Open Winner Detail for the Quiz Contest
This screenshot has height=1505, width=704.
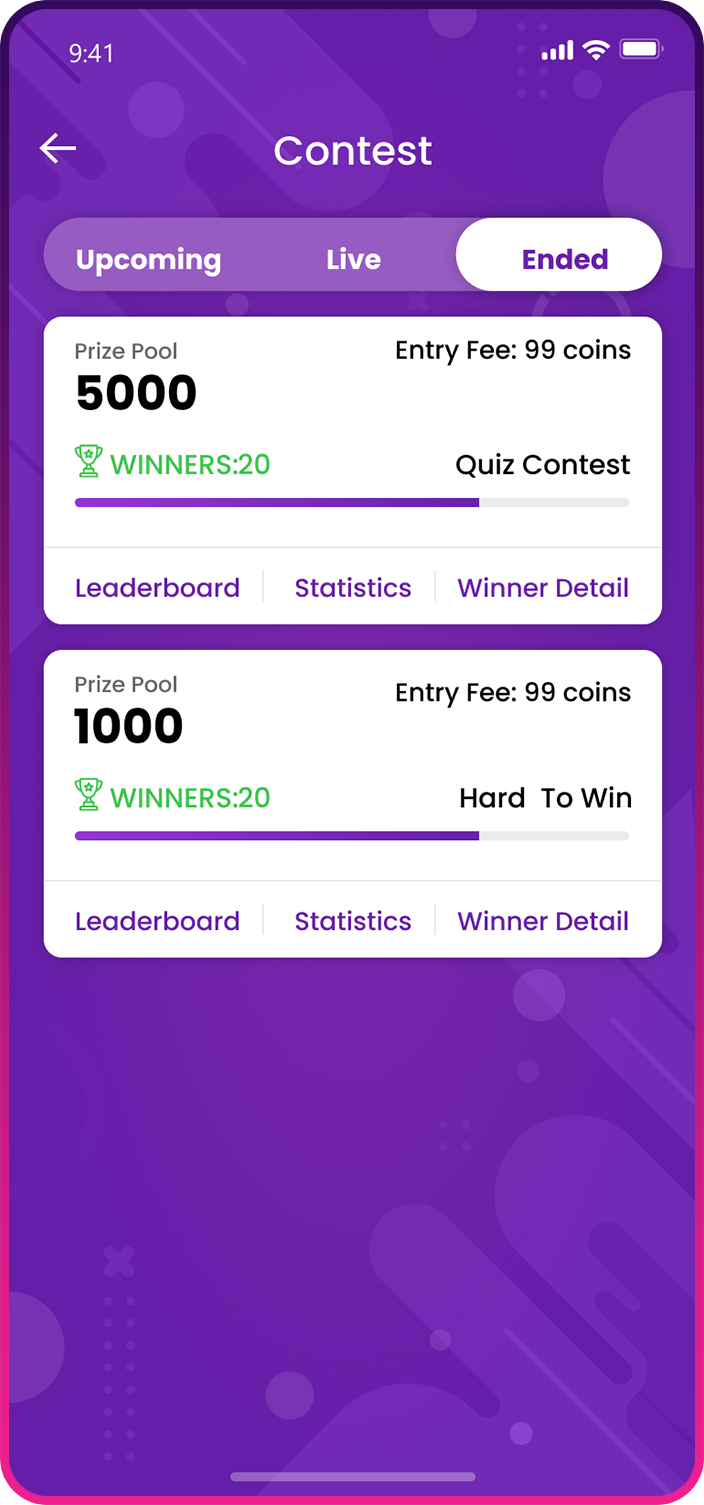[x=543, y=588]
